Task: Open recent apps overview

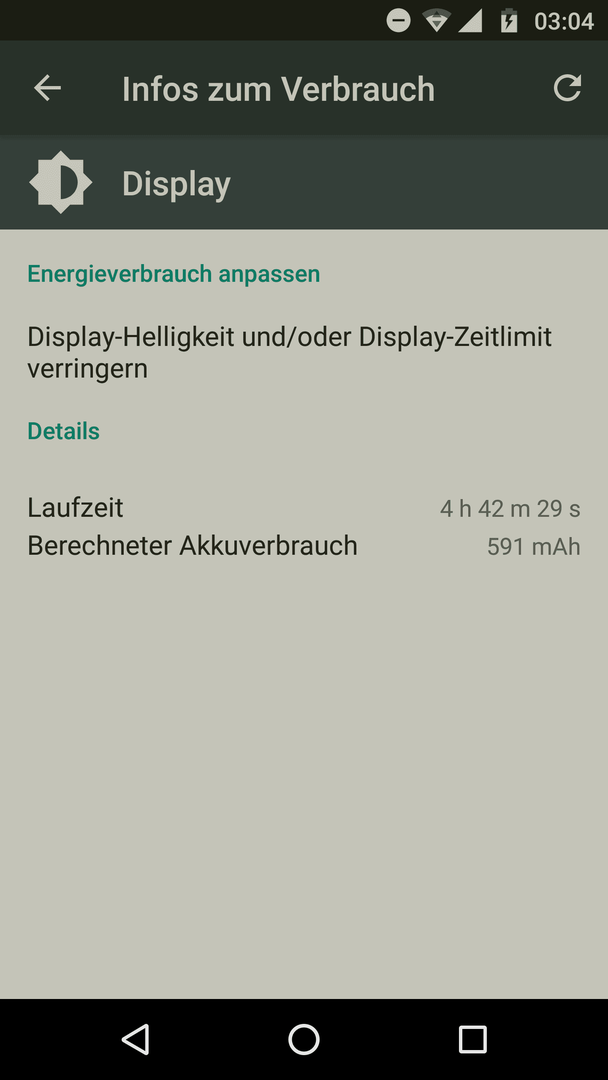Action: point(472,1039)
